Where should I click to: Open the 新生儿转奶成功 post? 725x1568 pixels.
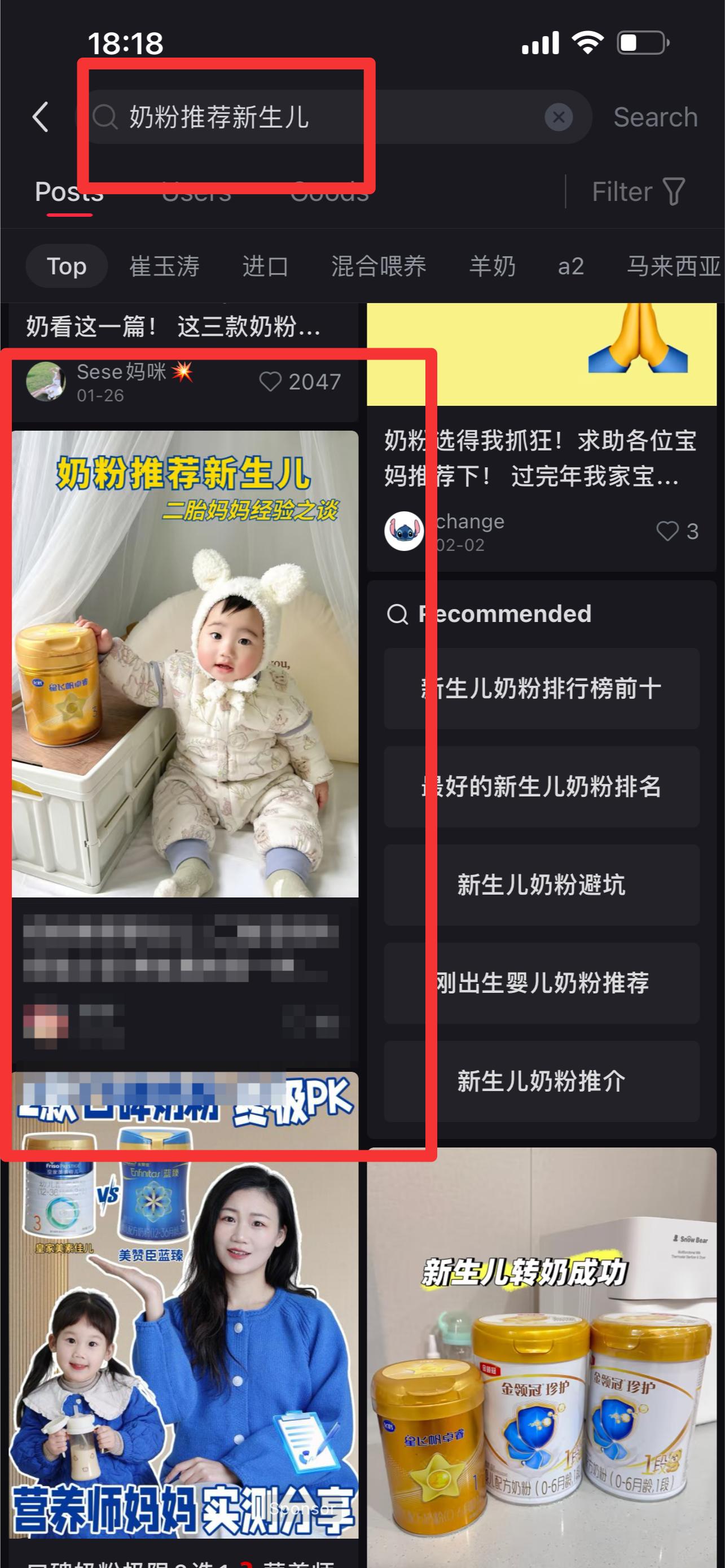(x=541, y=1357)
